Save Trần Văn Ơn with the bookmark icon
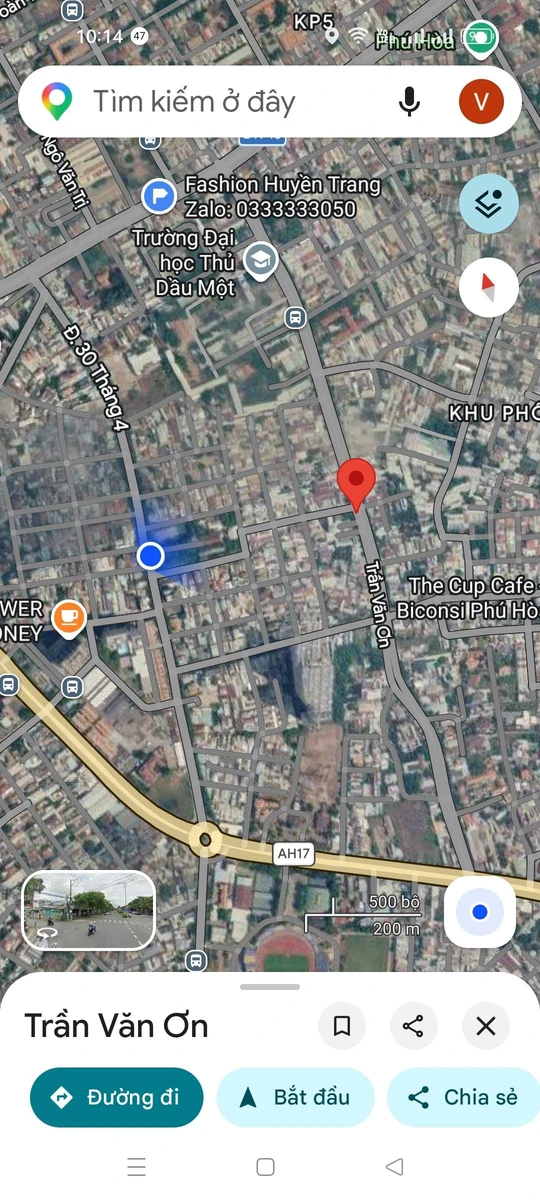The image size is (540, 1200). point(342,1026)
